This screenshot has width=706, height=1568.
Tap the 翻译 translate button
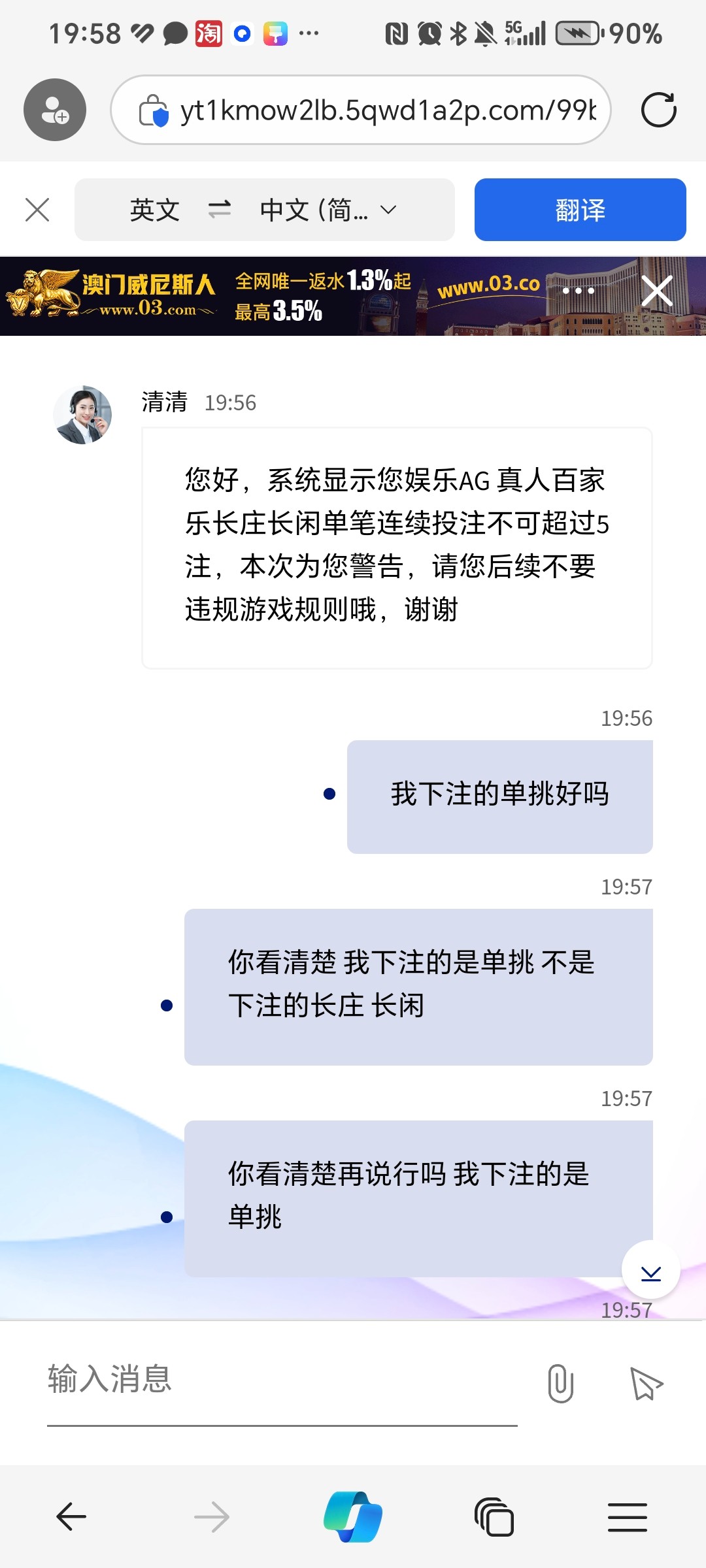pos(579,210)
